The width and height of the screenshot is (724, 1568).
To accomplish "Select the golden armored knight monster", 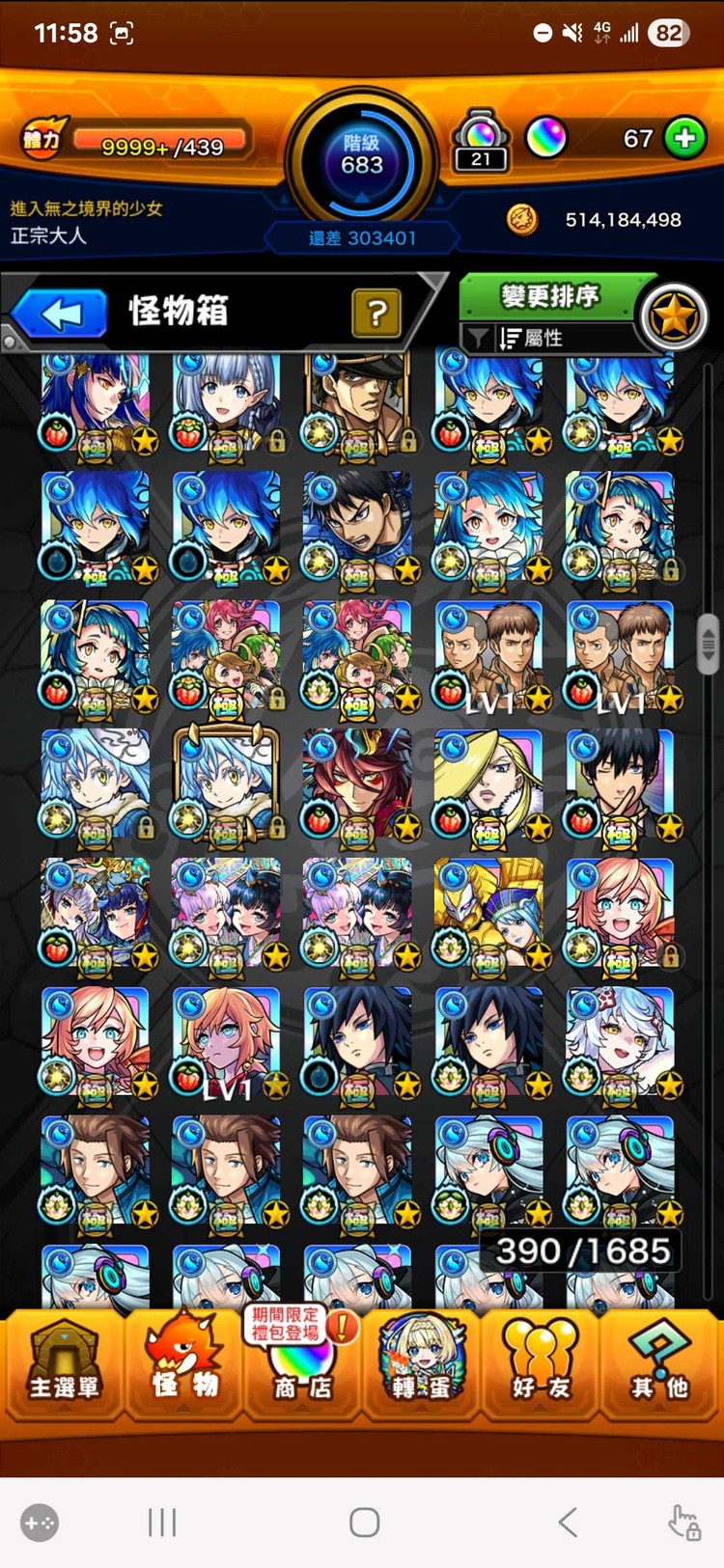I will [487, 914].
